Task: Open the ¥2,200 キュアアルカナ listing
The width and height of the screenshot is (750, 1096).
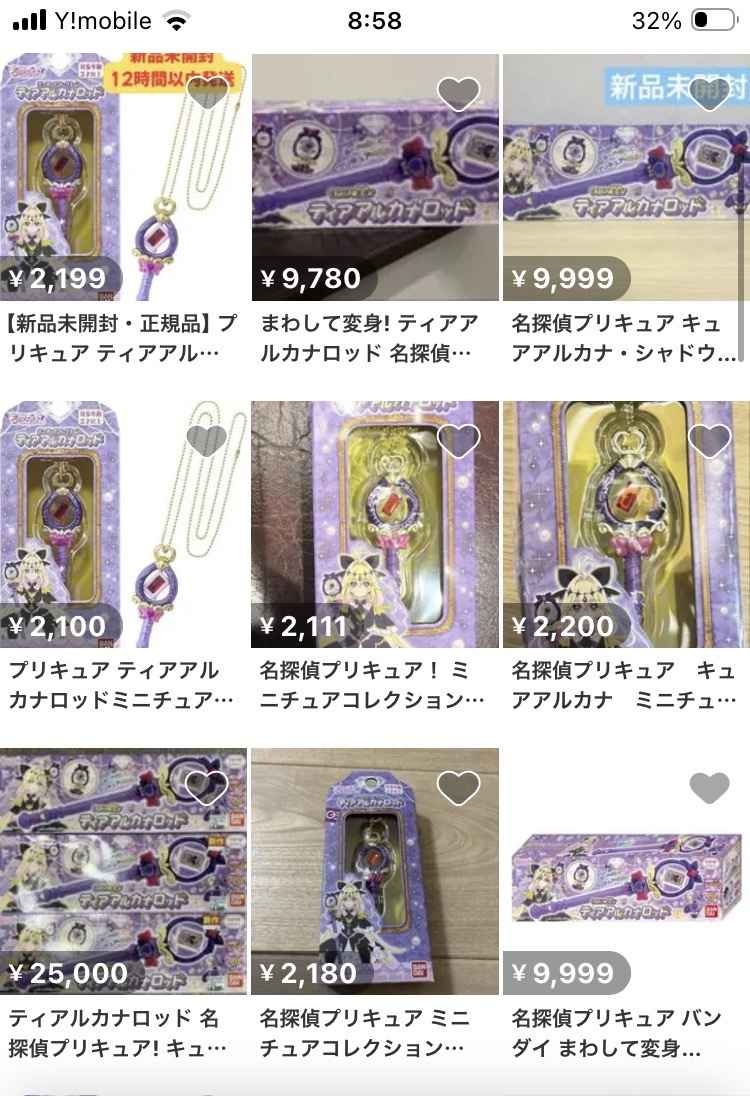Action: coord(624,525)
